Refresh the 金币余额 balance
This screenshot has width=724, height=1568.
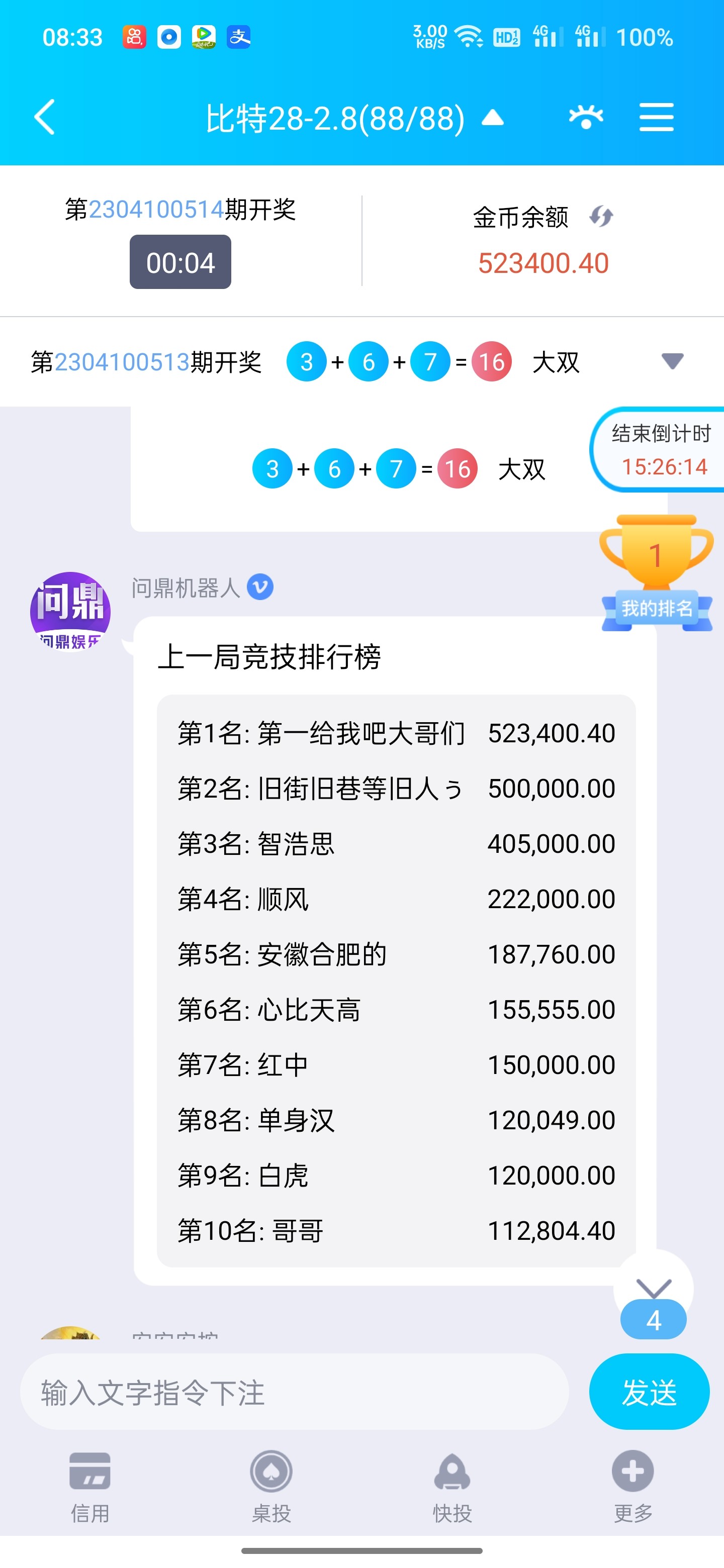point(601,216)
